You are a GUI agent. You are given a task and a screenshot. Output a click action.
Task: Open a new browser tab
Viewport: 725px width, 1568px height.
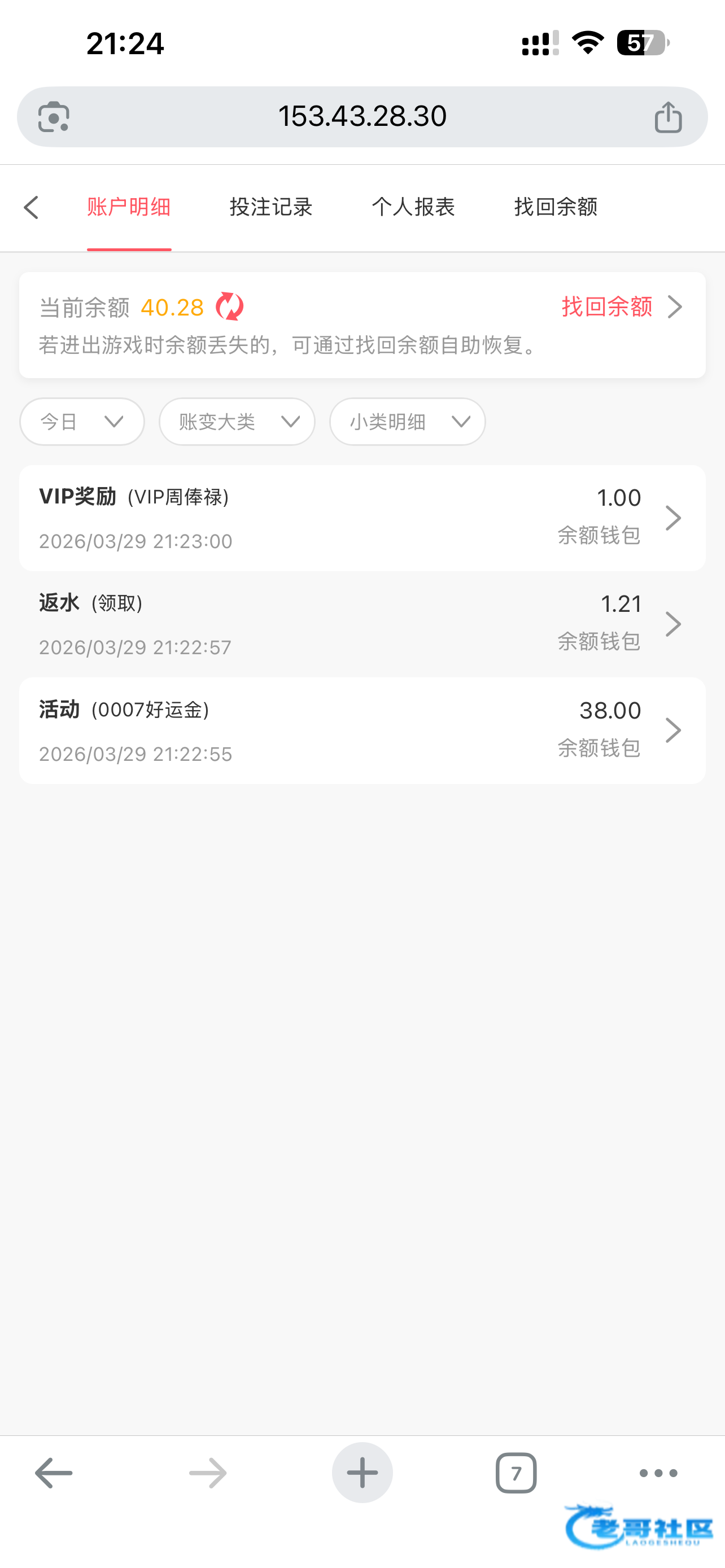click(x=362, y=1473)
